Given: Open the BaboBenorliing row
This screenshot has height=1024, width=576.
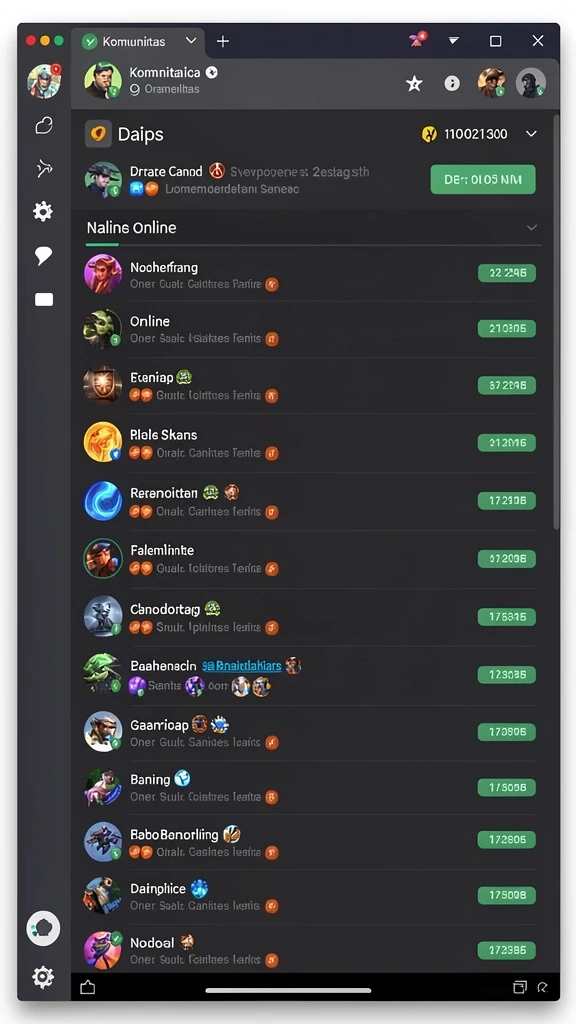Looking at the screenshot, I should (x=310, y=842).
